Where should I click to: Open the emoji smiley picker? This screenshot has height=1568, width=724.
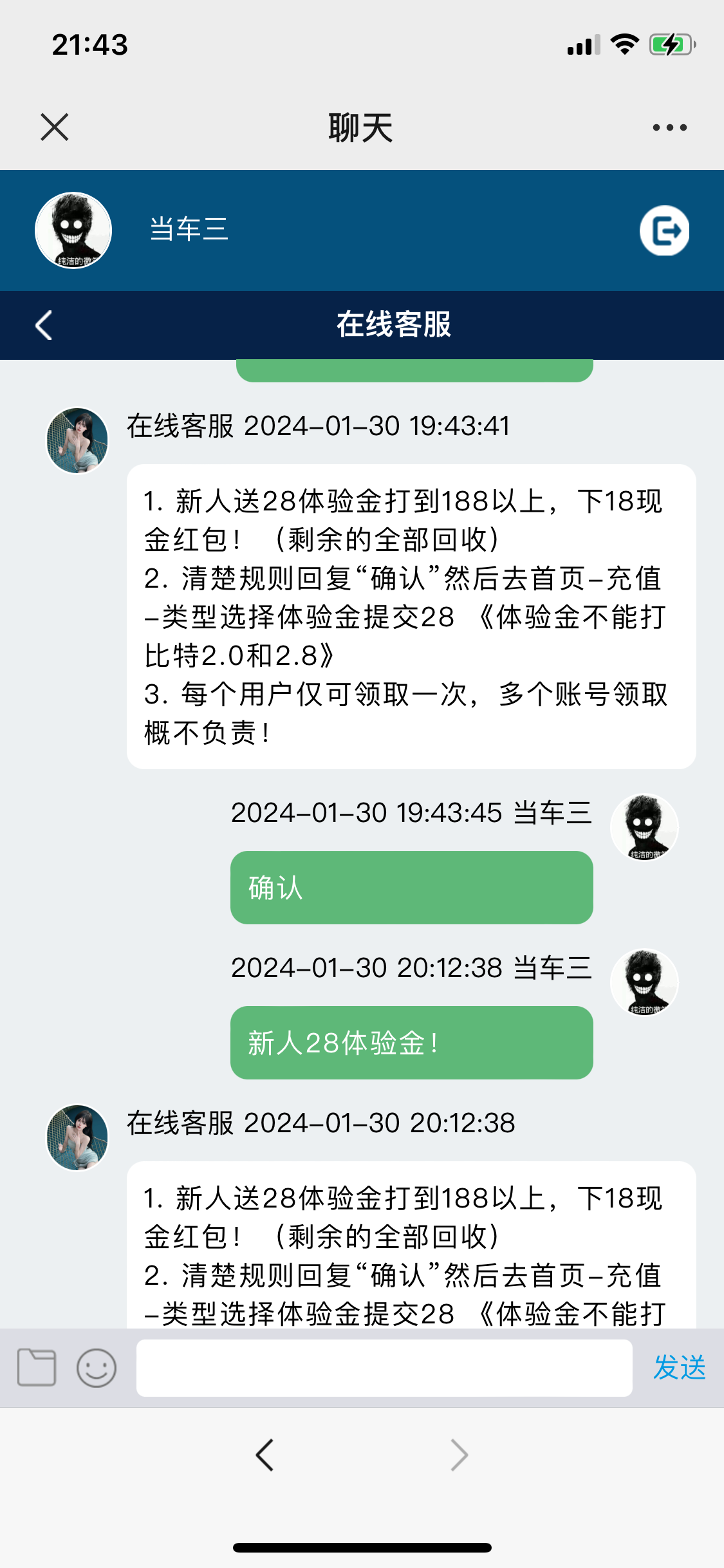coord(95,1369)
